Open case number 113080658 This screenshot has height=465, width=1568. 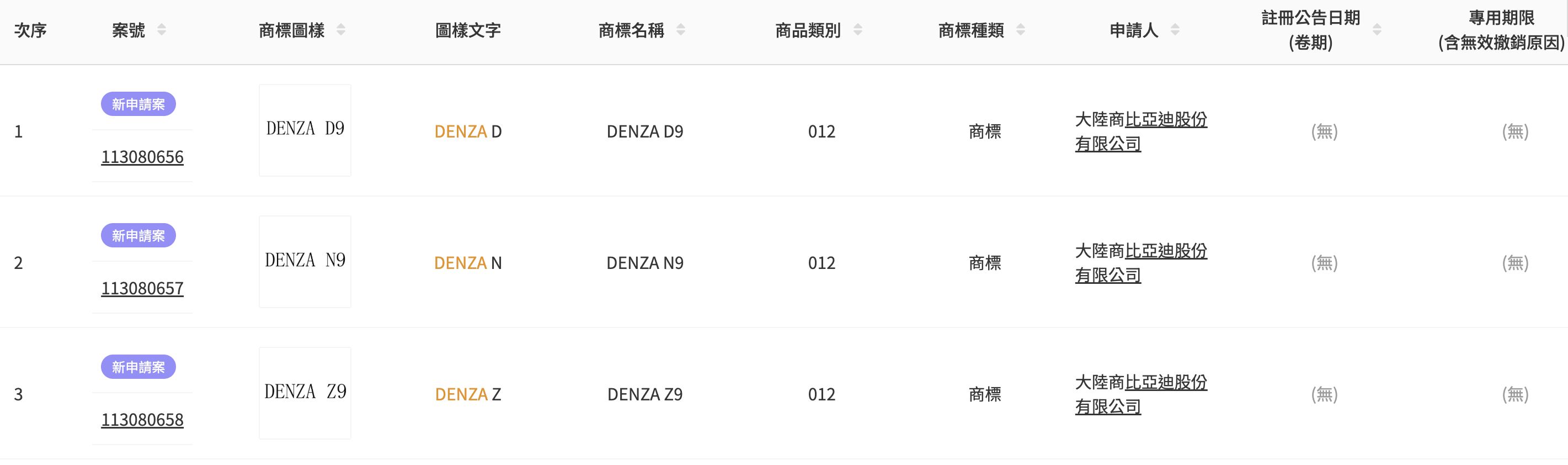click(x=142, y=420)
